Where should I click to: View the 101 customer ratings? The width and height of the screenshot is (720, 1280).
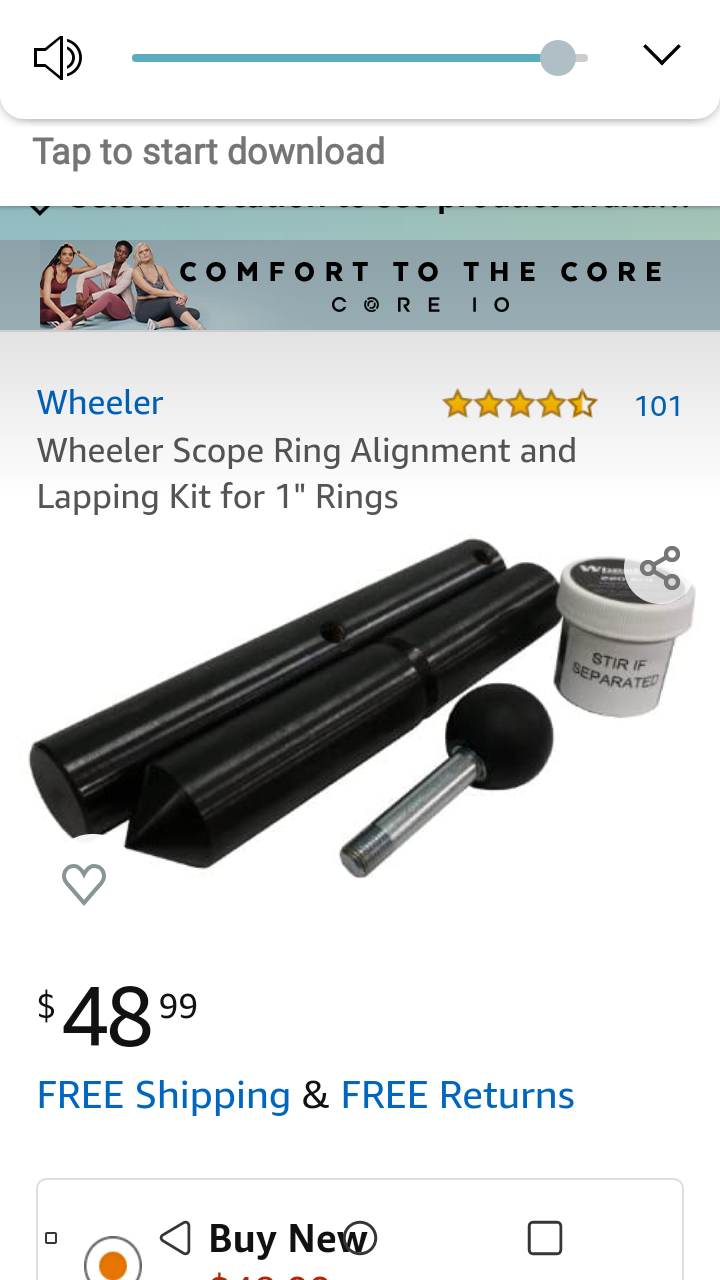[657, 406]
